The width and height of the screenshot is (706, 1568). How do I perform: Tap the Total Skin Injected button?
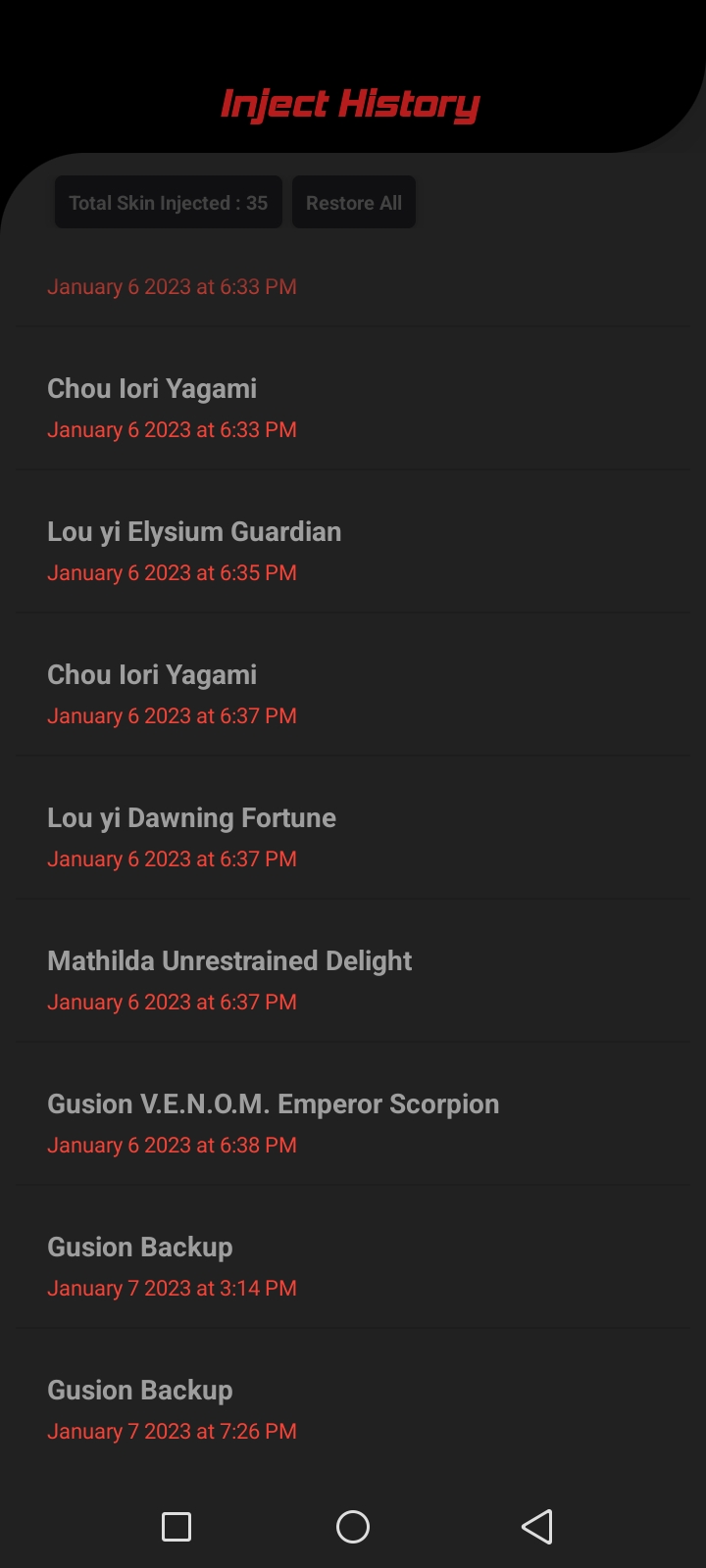coord(168,203)
